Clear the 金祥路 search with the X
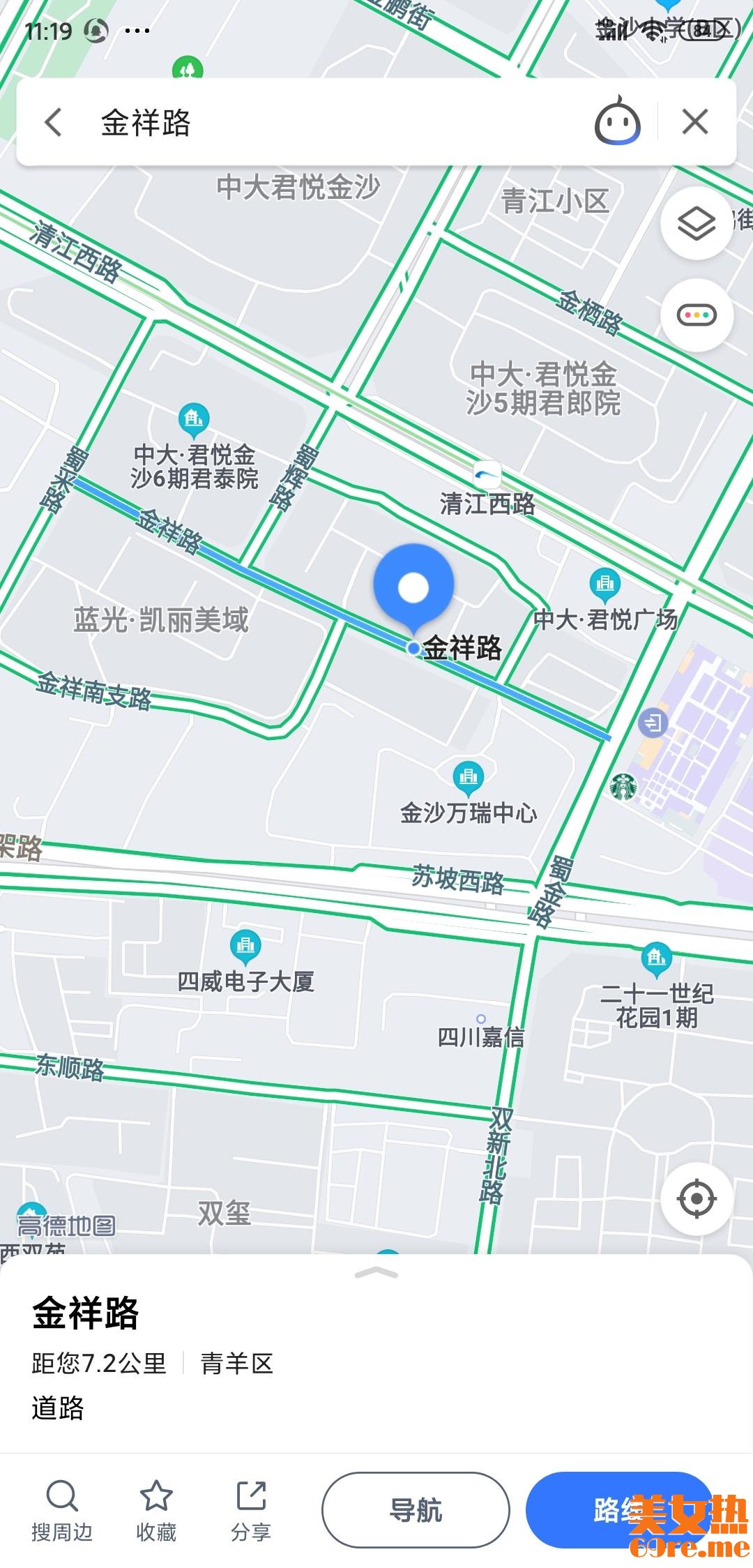The image size is (753, 1568). coord(695,122)
